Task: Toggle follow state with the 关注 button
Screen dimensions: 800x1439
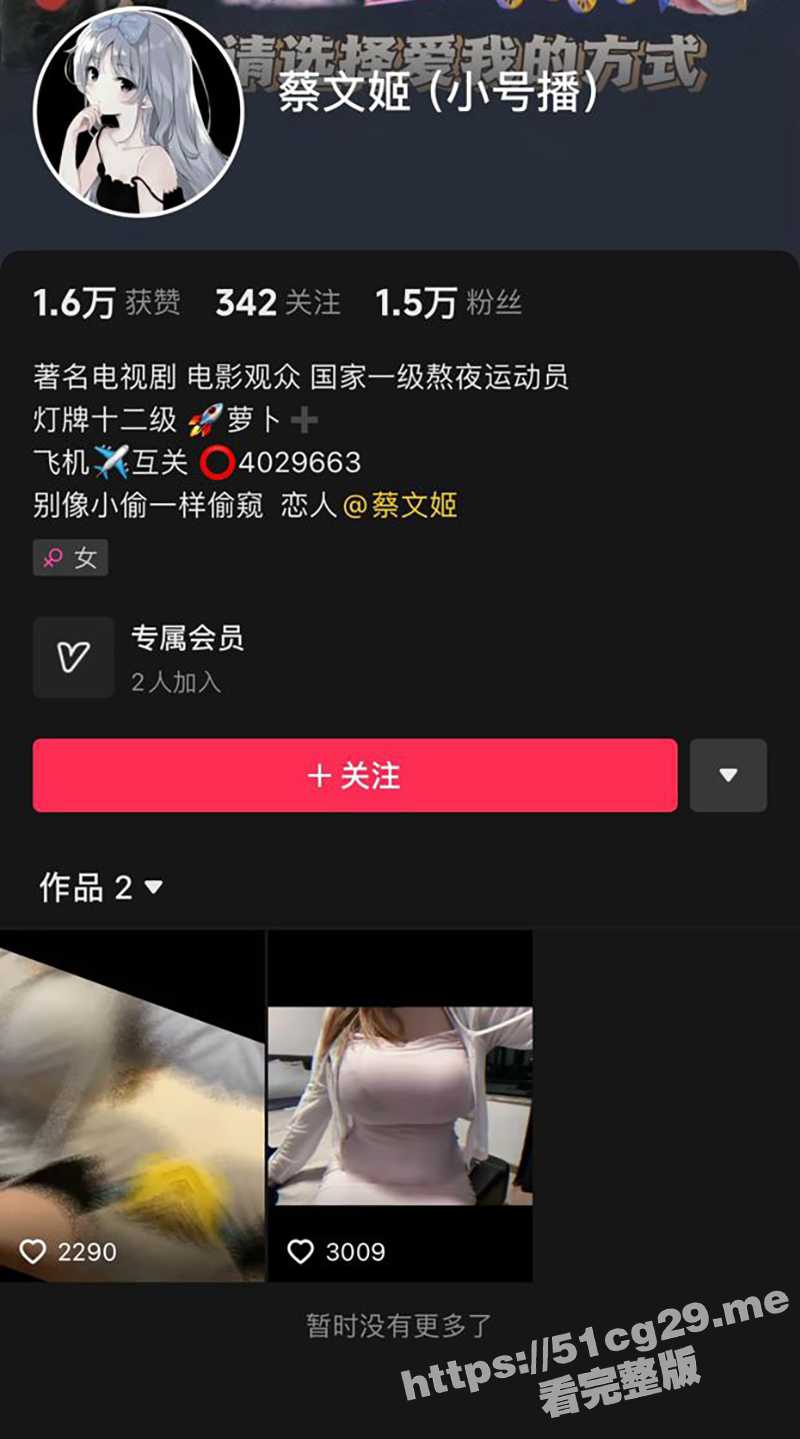Action: (355, 775)
